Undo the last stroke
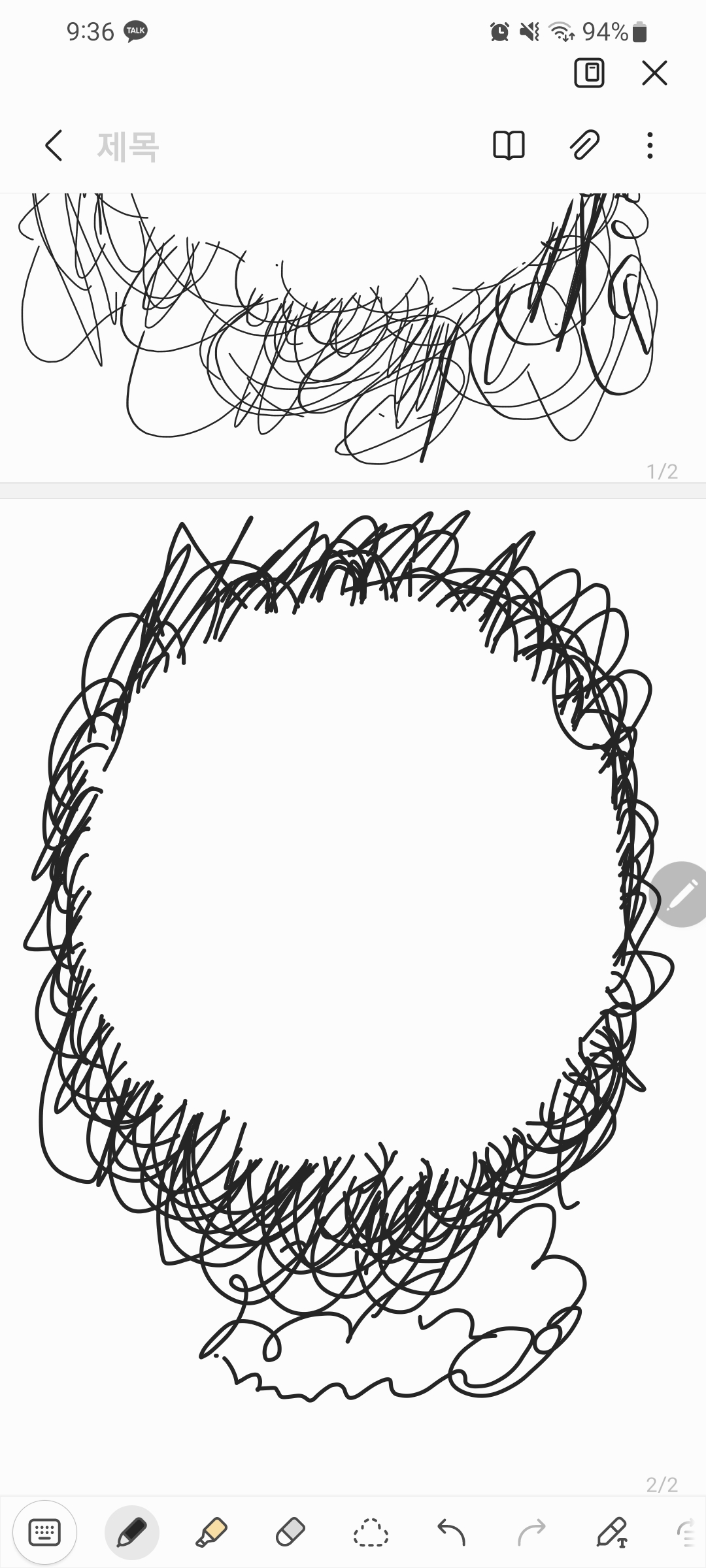 click(451, 1532)
